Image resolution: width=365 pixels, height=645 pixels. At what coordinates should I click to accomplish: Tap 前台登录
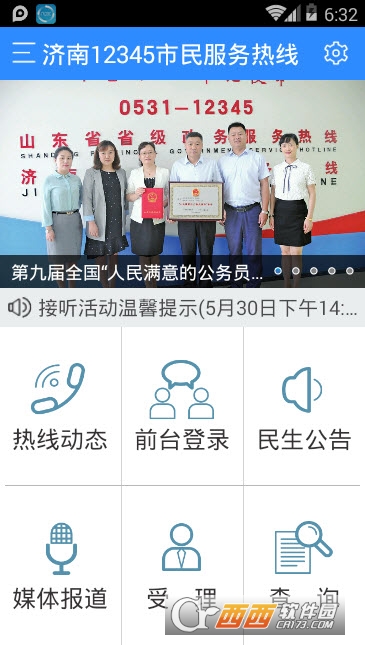pyautogui.click(x=182, y=406)
